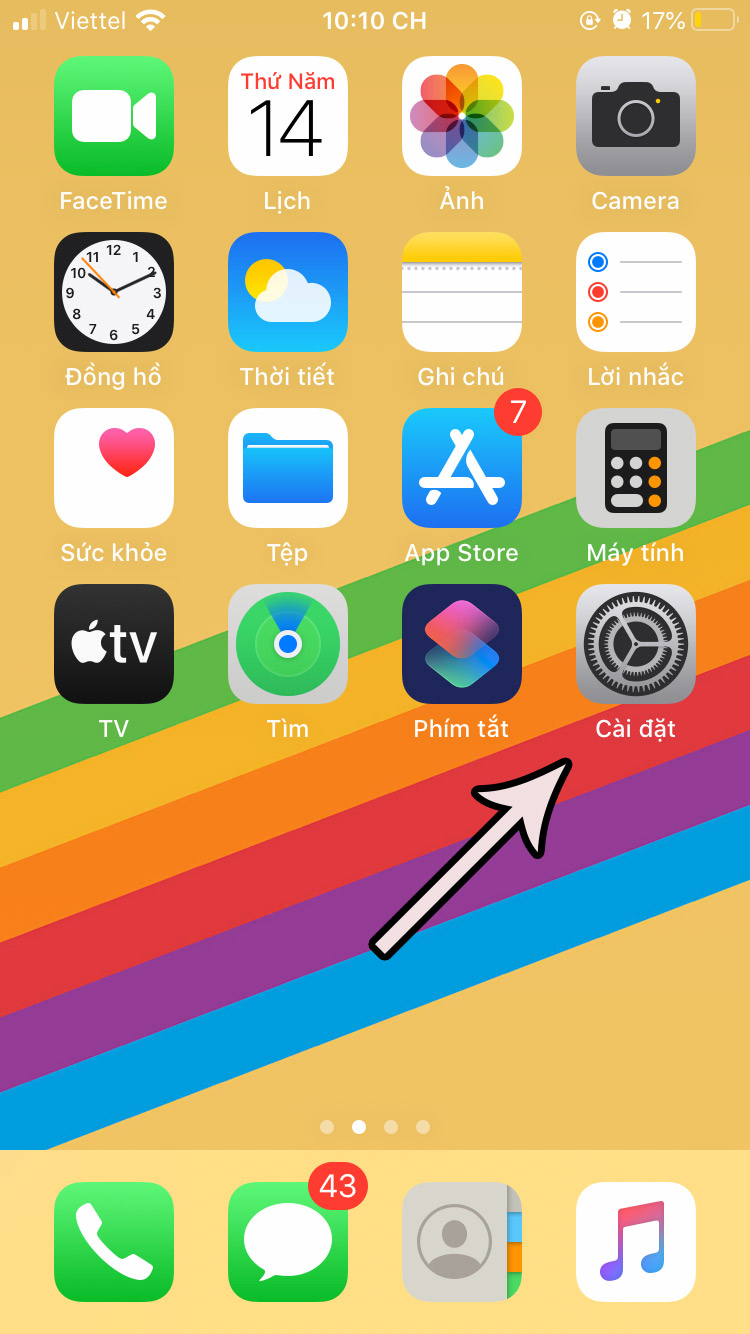Open the Tệp files app
This screenshot has height=1334, width=750.
[x=288, y=468]
